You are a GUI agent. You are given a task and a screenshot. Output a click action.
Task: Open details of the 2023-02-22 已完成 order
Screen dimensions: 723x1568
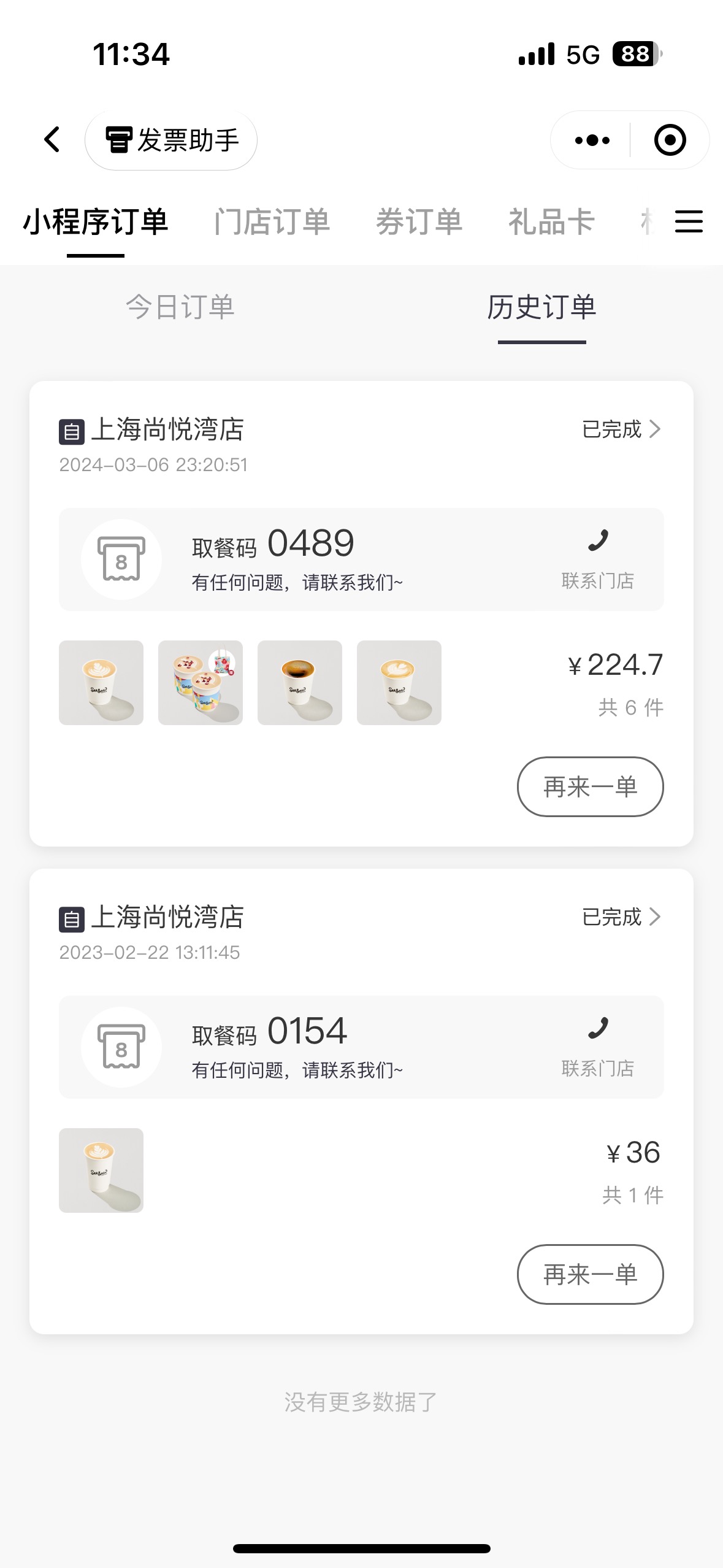point(621,917)
